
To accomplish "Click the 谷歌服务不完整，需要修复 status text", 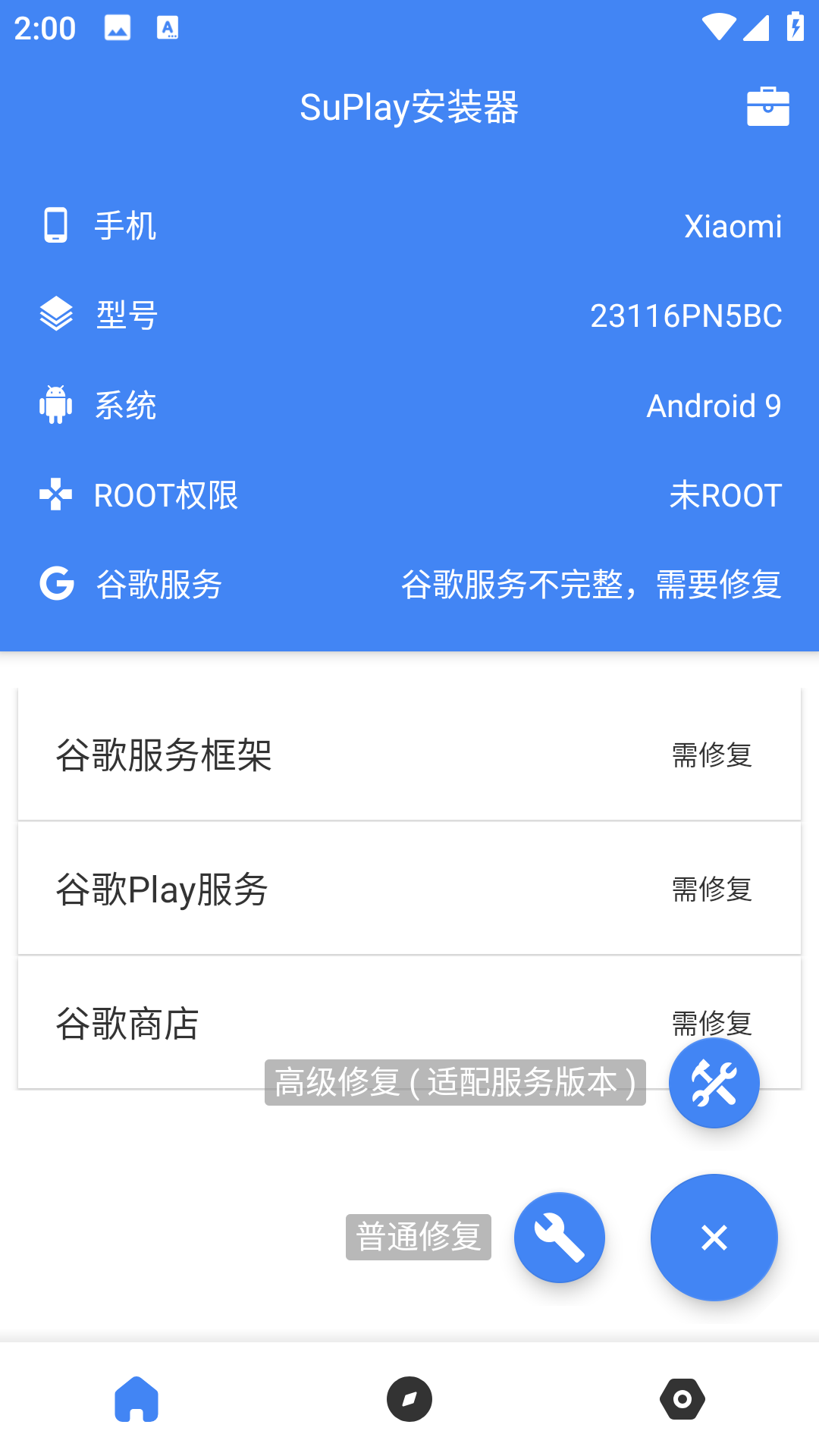I will click(x=591, y=585).
